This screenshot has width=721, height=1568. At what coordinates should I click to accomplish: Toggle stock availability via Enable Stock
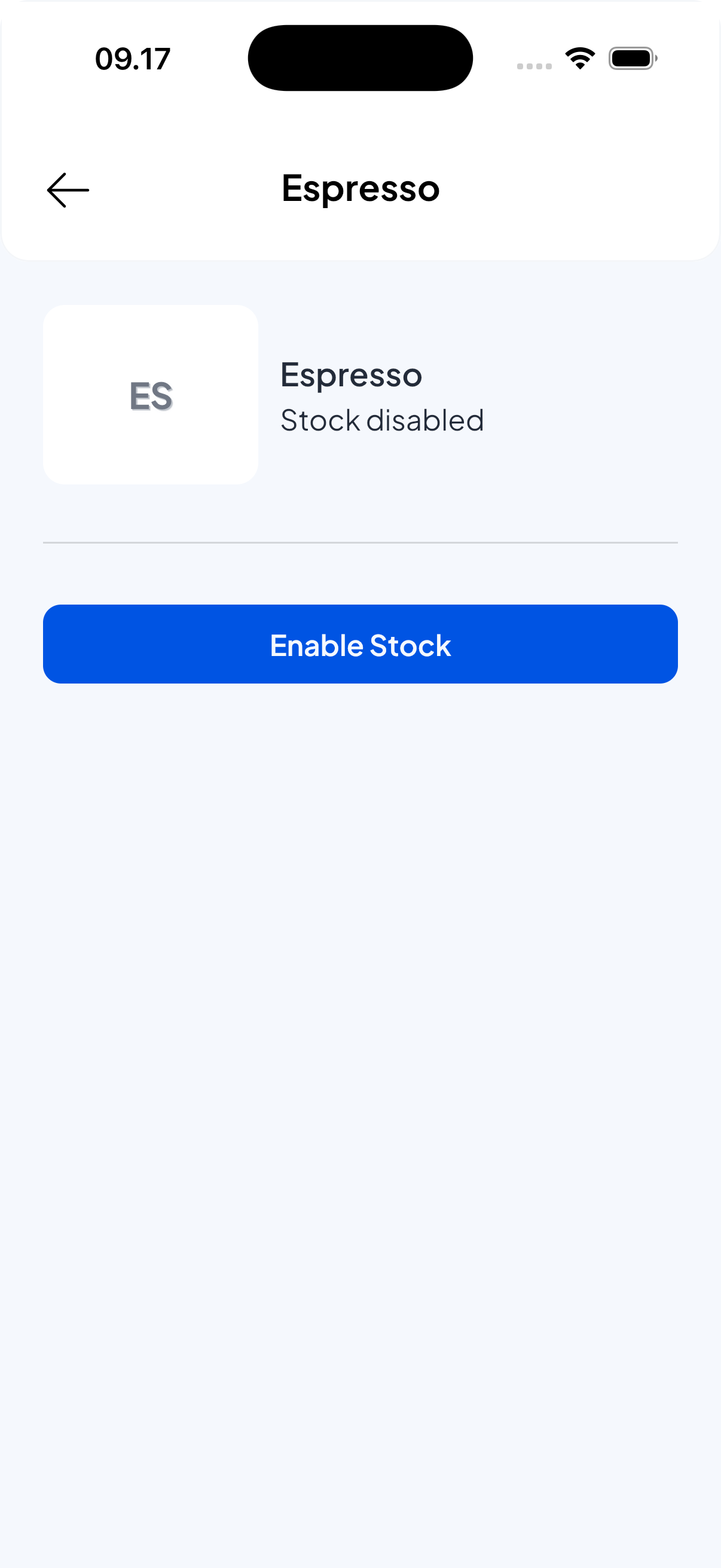coord(360,643)
